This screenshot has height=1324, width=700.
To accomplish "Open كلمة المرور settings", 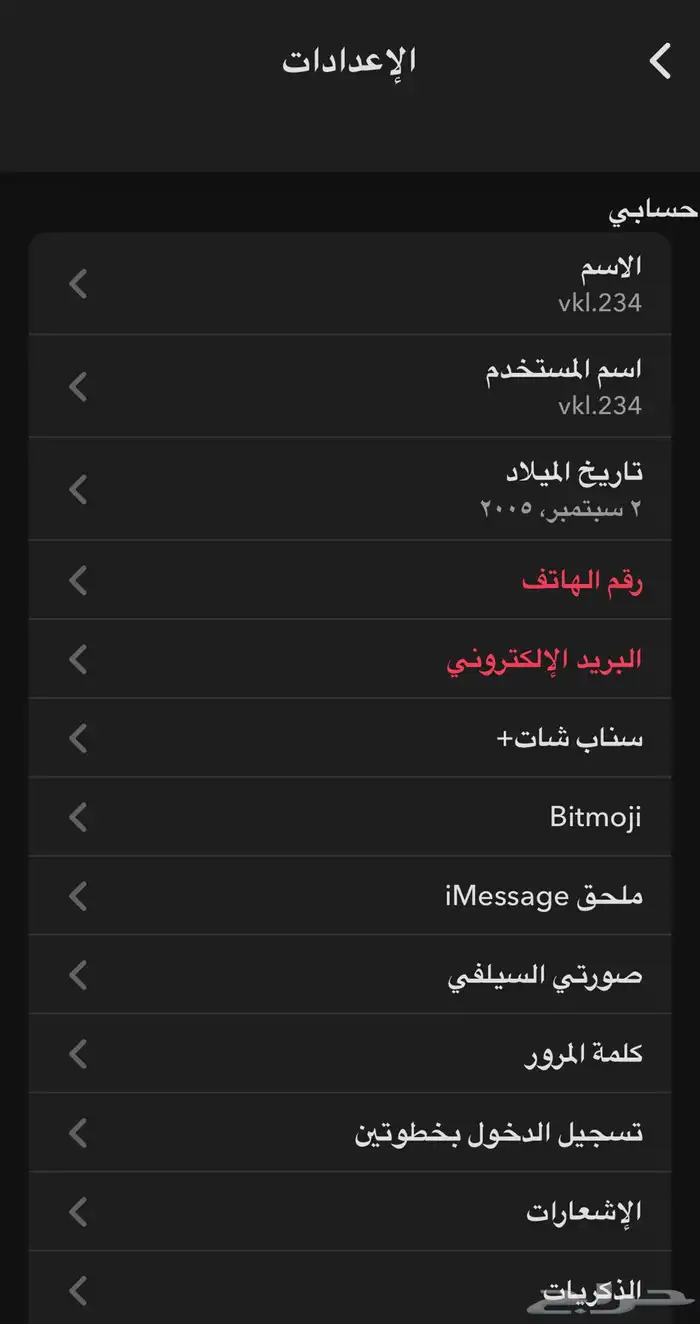I will [350, 1054].
